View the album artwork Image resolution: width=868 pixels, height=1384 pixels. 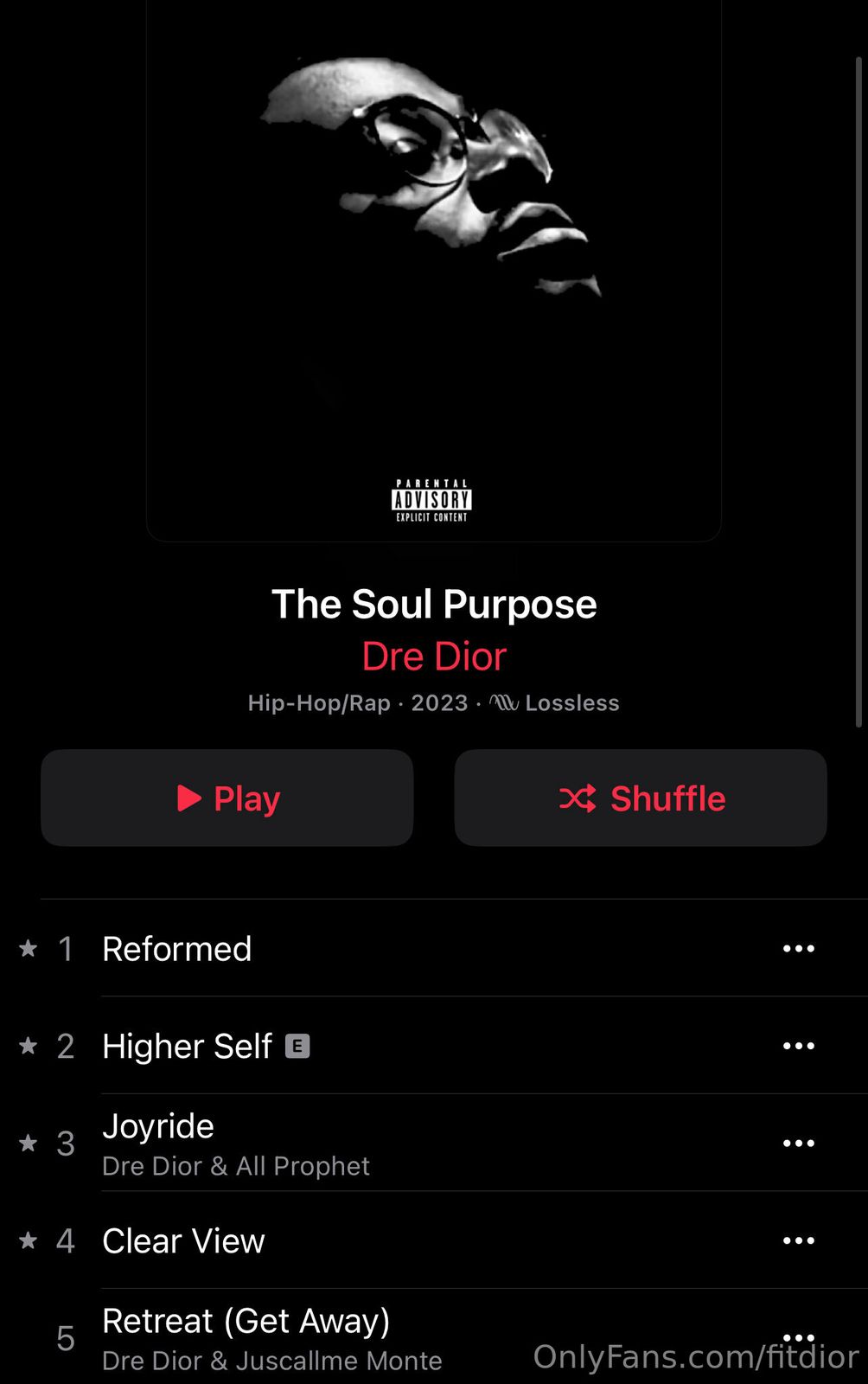433,268
